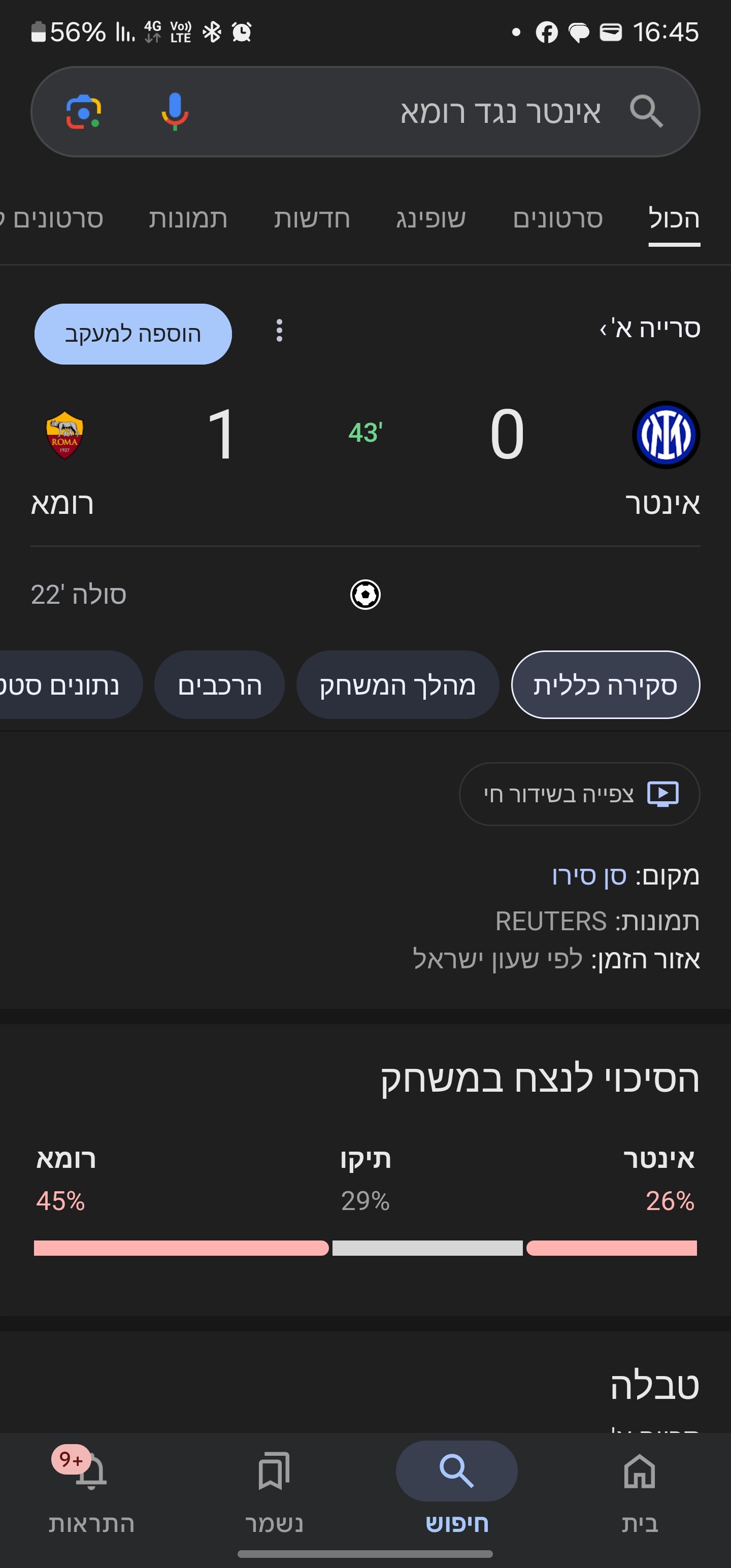The width and height of the screenshot is (731, 1568).
Task: Select the מהלך המשחק chip
Action: [x=397, y=685]
